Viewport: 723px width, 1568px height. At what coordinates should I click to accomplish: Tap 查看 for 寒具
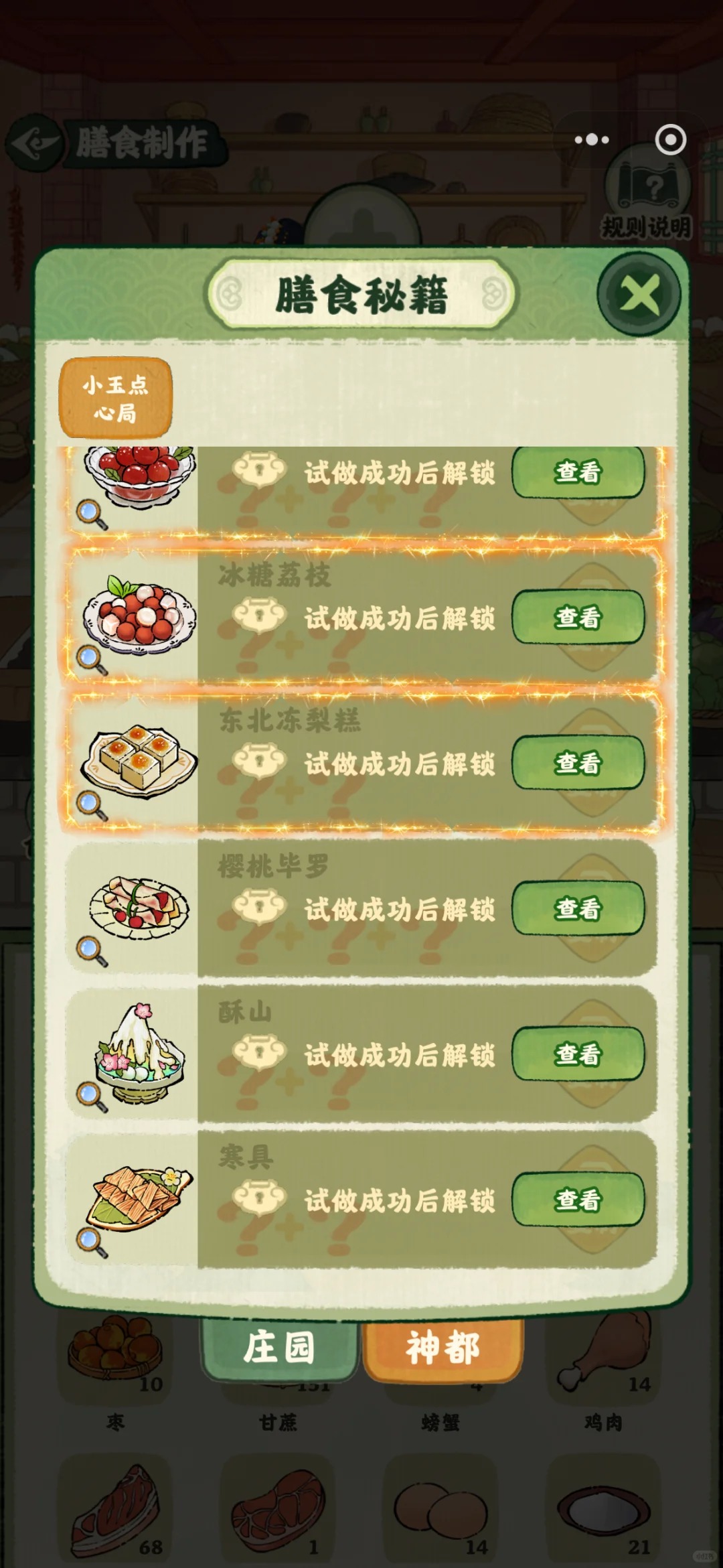pos(578,1199)
